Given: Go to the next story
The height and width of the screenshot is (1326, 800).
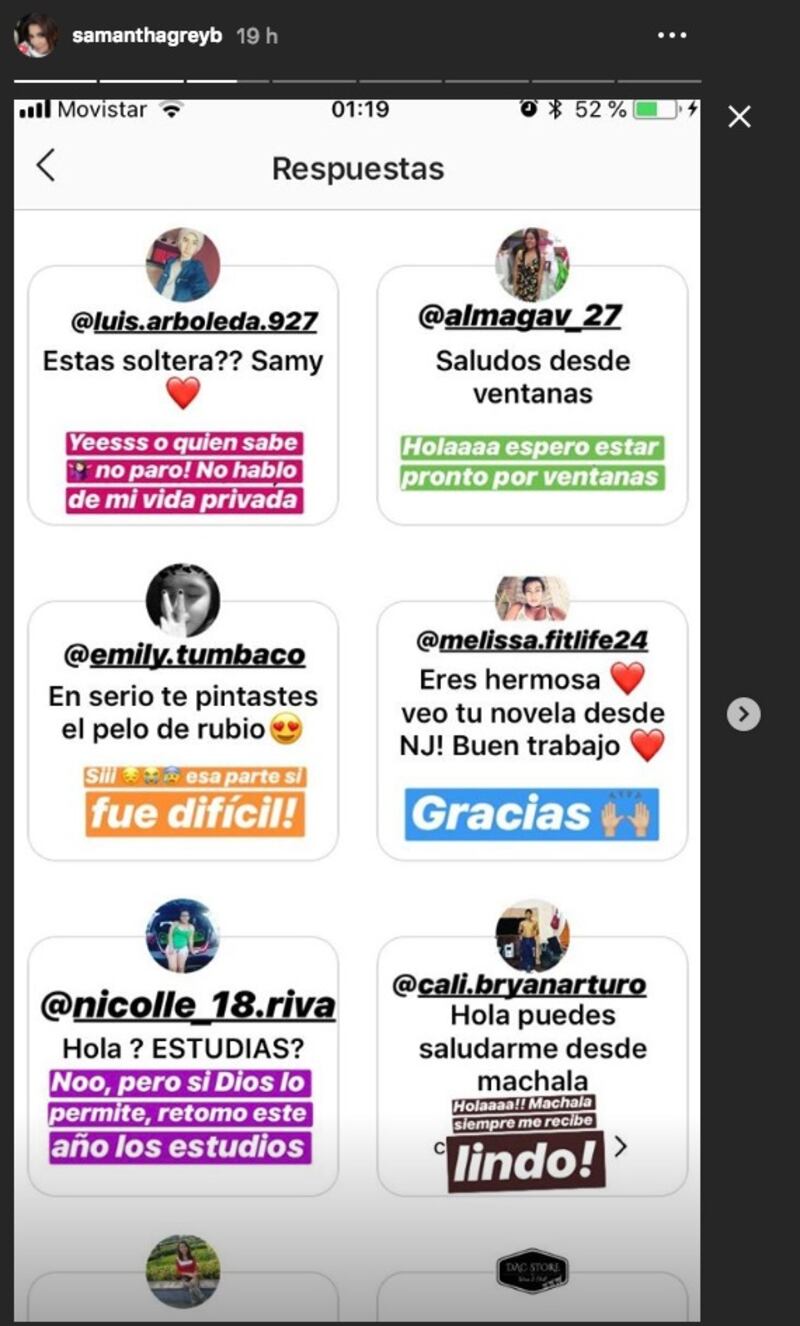Looking at the screenshot, I should pyautogui.click(x=743, y=714).
